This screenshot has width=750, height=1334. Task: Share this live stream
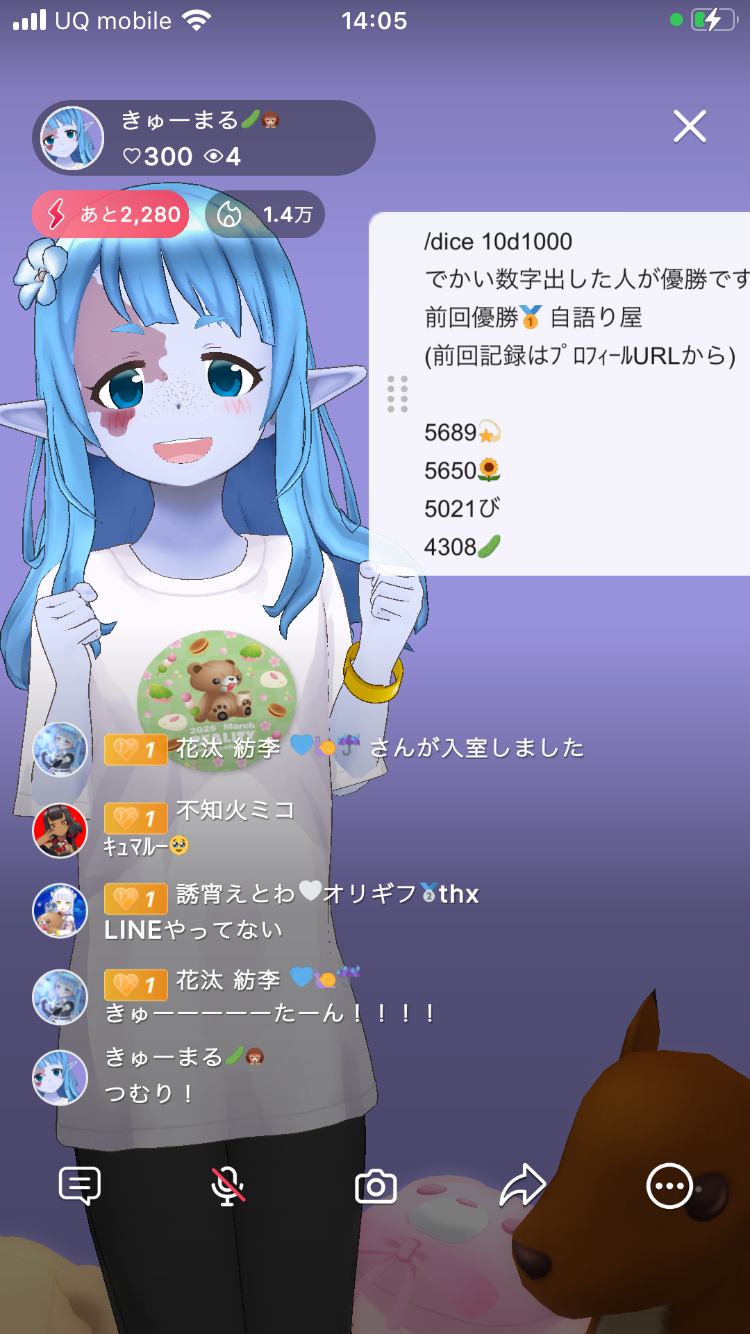click(x=522, y=1186)
